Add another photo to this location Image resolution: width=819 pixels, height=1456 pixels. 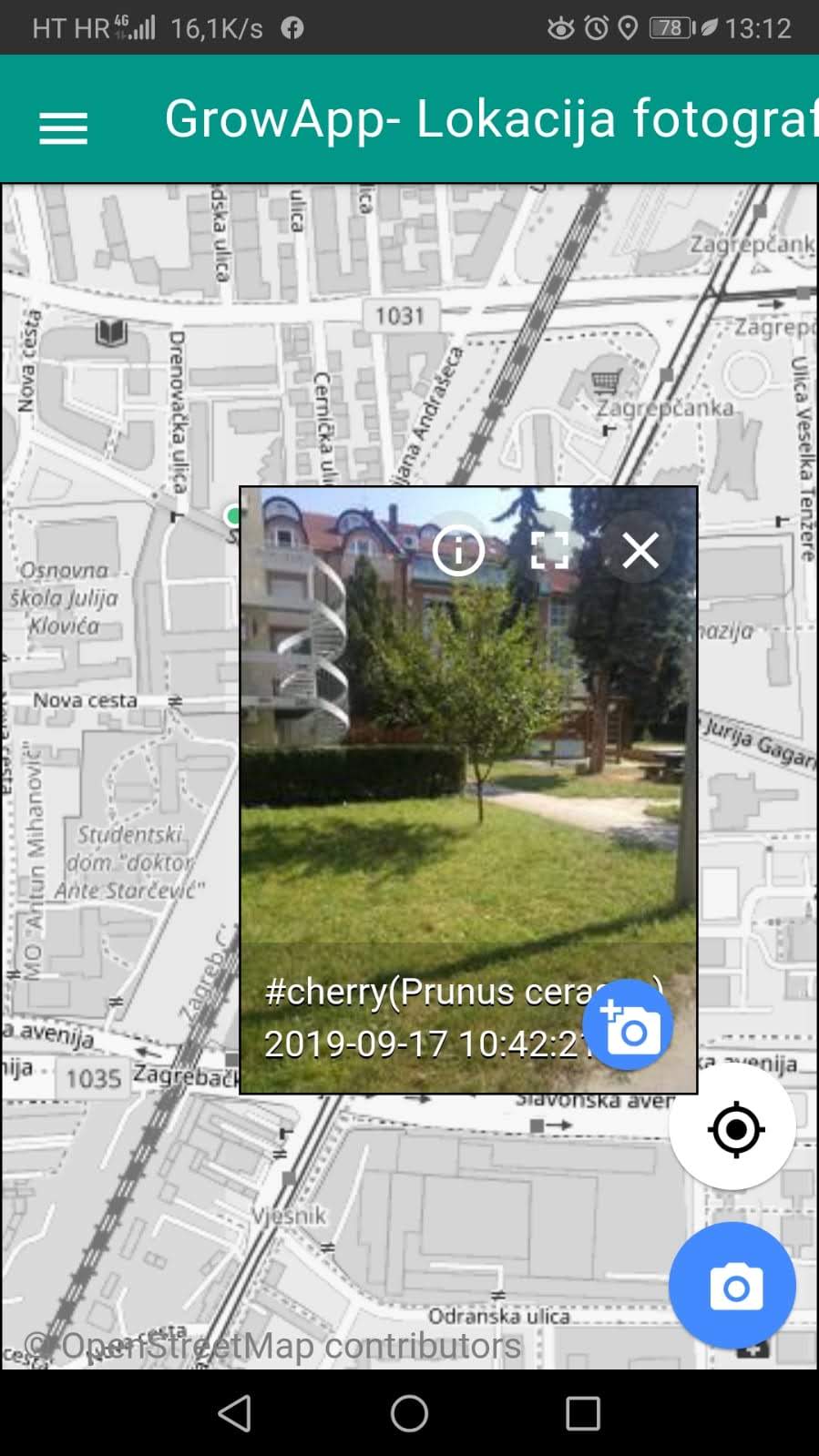[x=628, y=1025]
